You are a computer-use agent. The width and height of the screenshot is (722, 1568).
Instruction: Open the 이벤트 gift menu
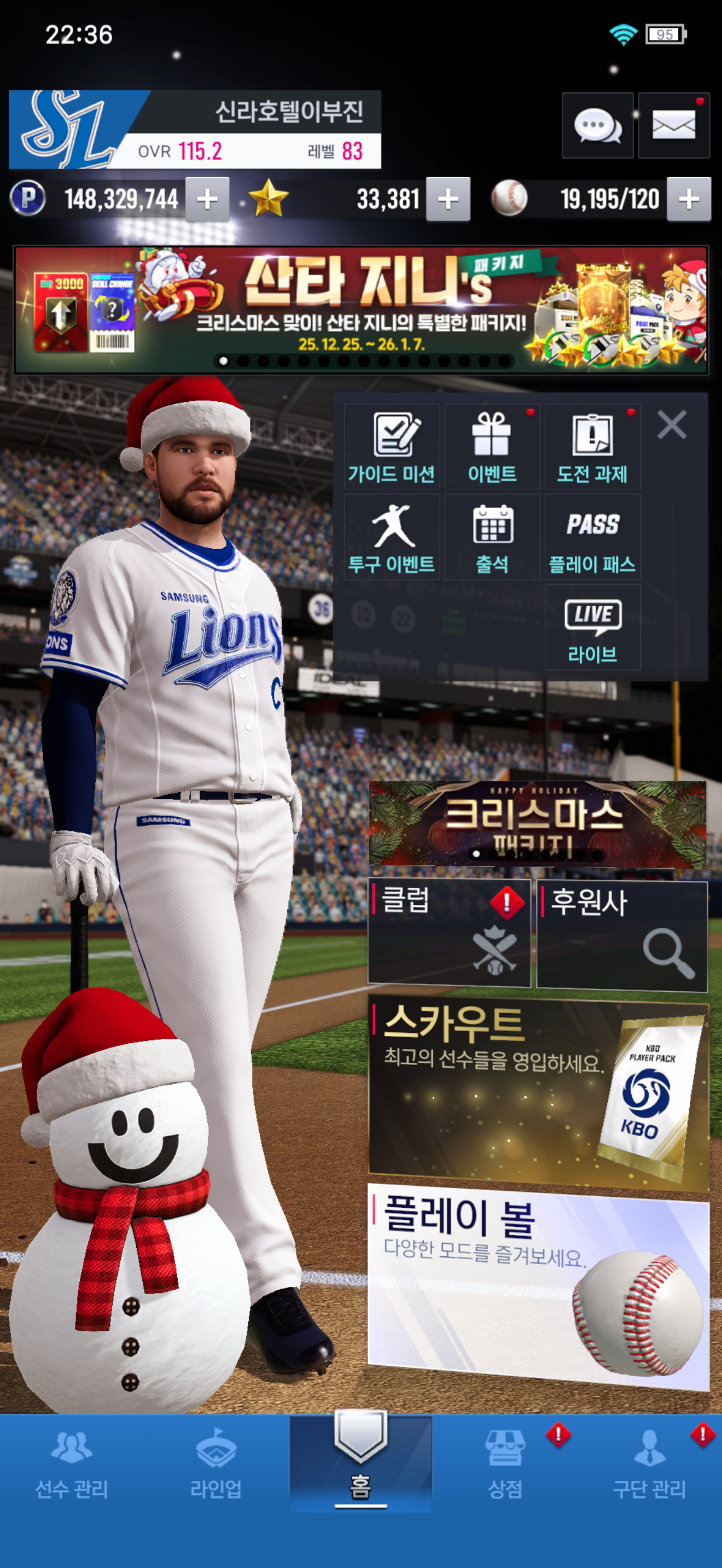point(492,447)
